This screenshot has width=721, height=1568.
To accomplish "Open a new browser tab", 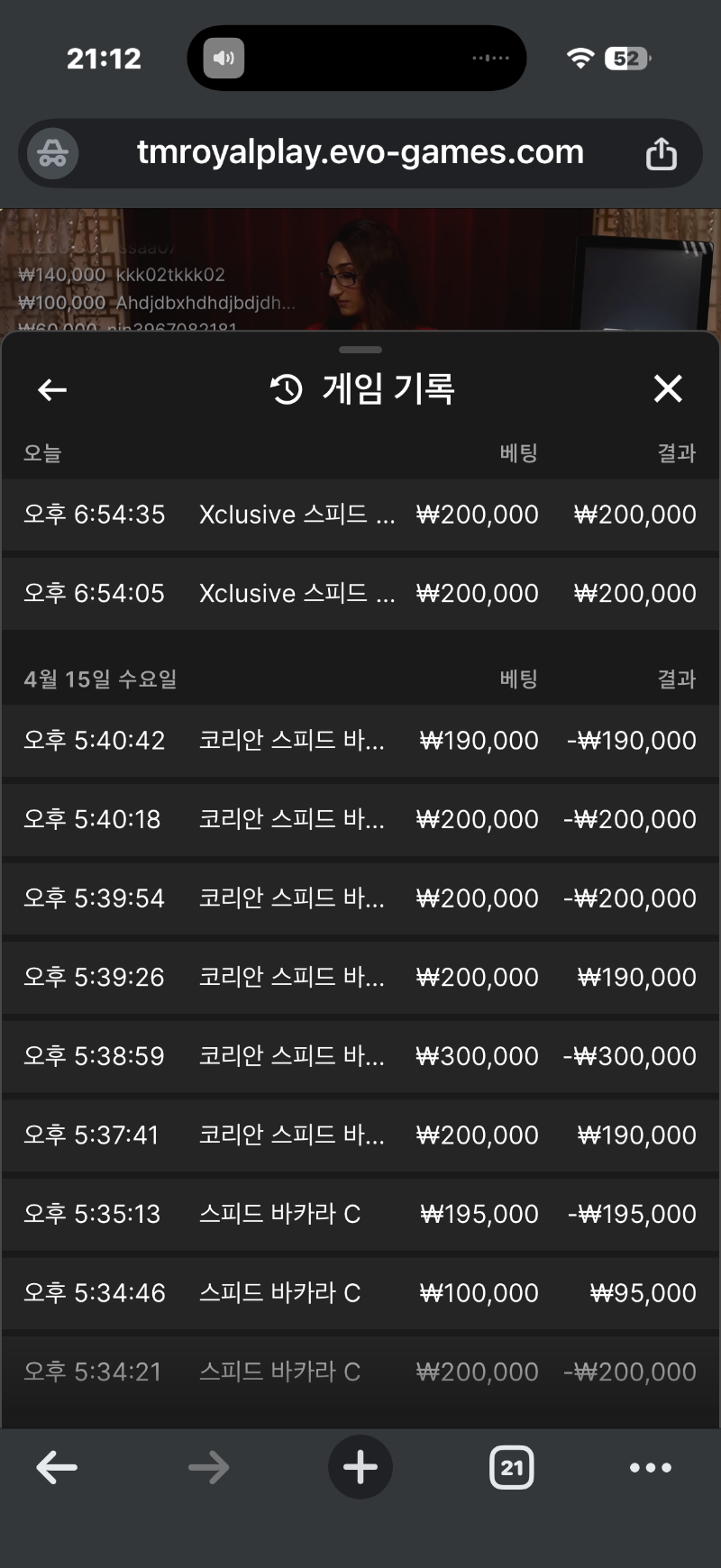I will 360,1467.
